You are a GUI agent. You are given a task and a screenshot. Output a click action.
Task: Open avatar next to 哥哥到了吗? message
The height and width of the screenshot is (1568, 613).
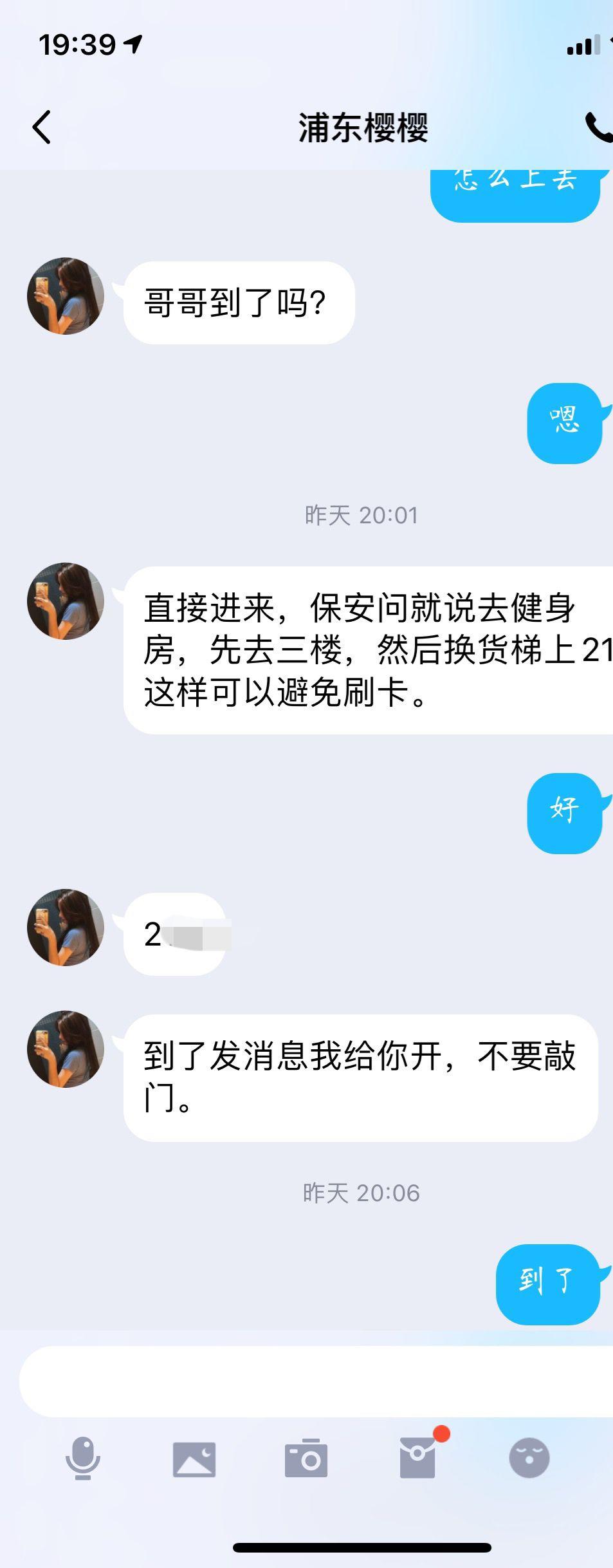coord(66,296)
